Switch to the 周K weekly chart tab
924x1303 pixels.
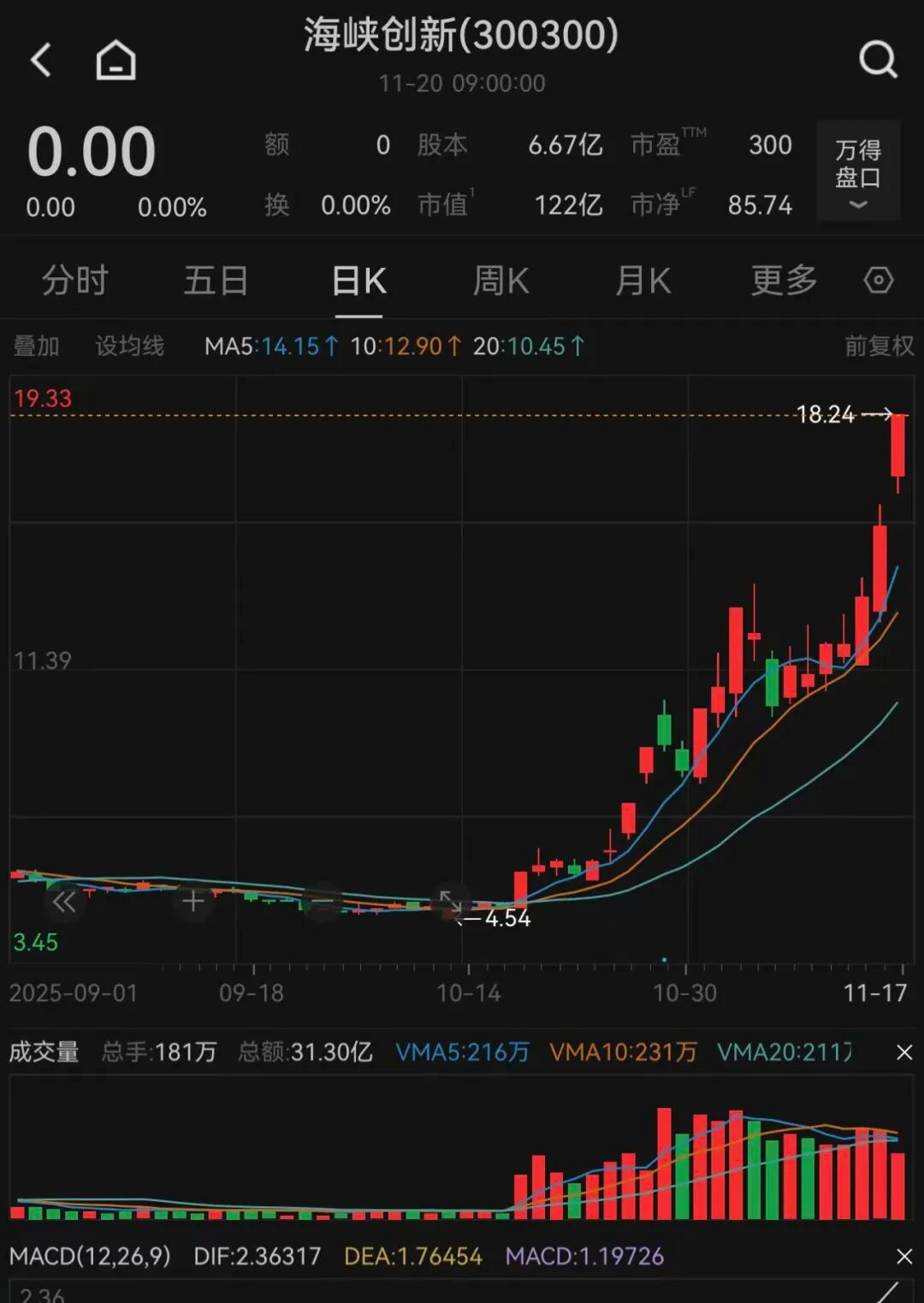coord(501,280)
